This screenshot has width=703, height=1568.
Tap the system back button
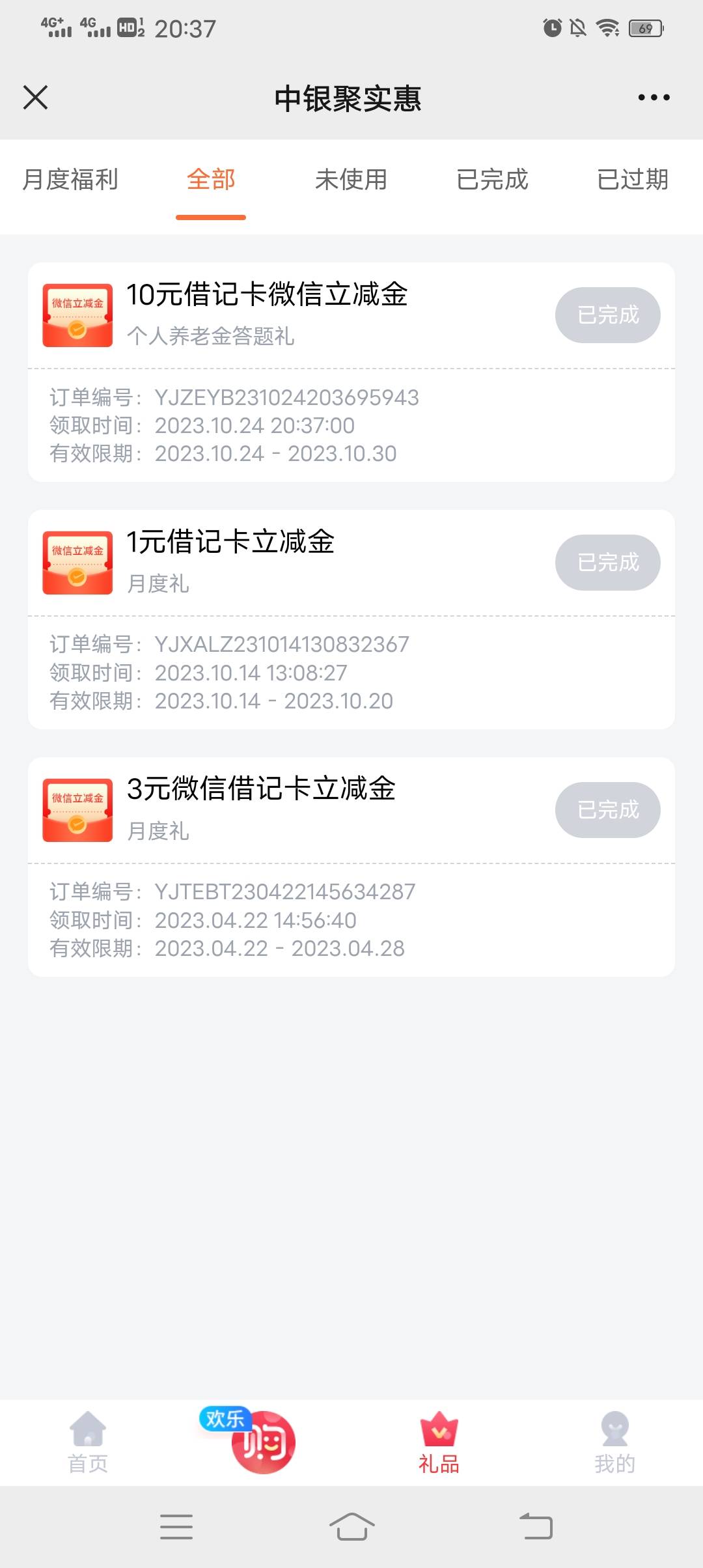pos(536,1527)
